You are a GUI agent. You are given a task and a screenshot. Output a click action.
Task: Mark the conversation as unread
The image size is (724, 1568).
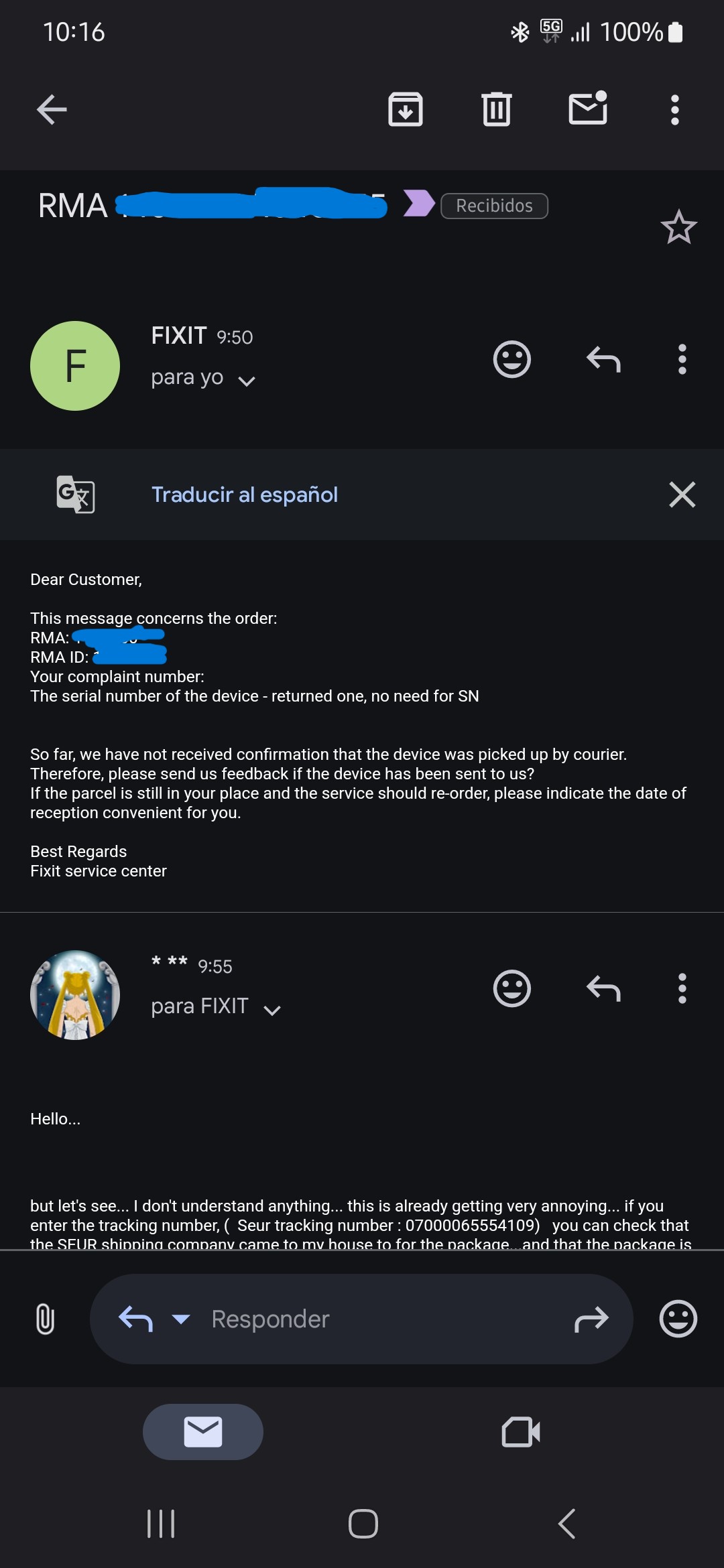point(588,109)
